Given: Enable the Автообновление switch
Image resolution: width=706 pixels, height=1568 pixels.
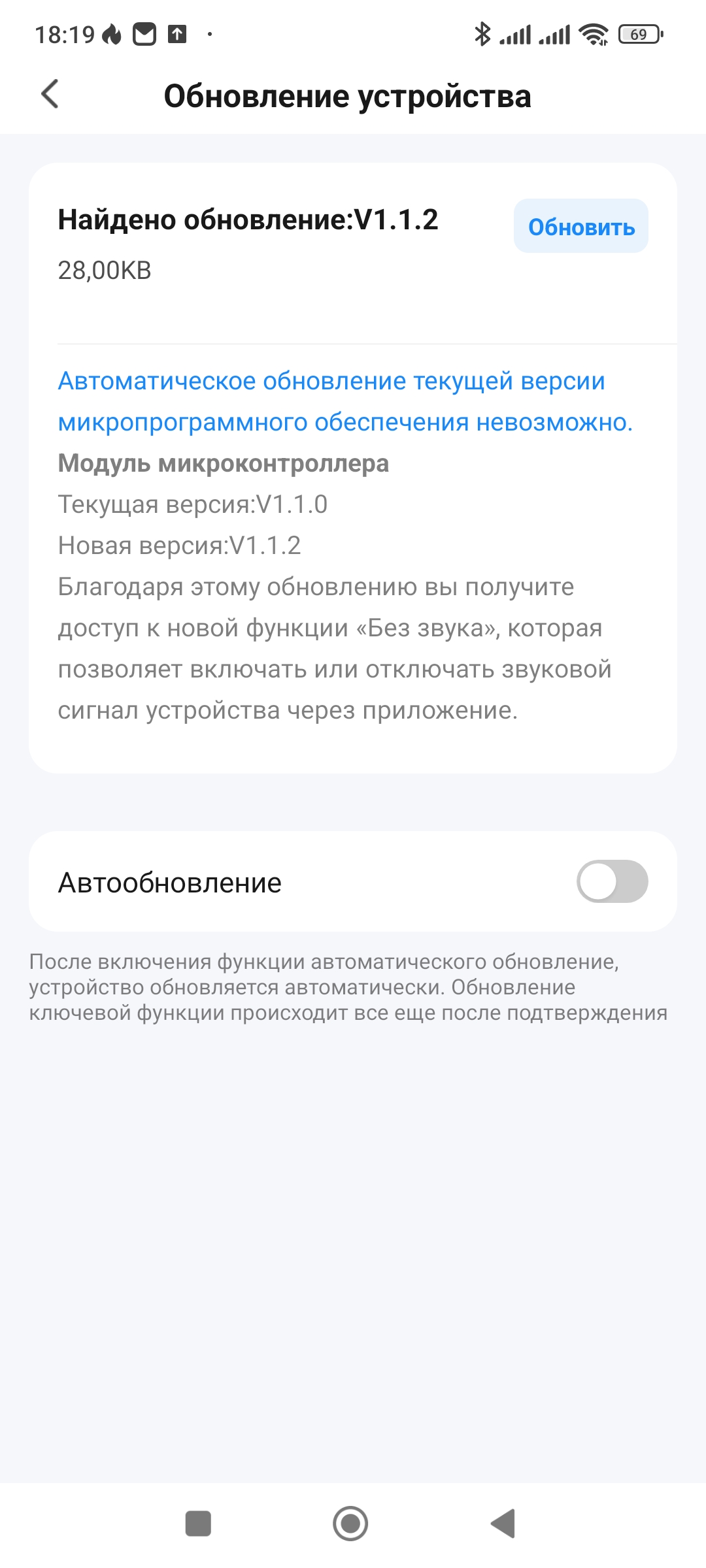Looking at the screenshot, I should [x=612, y=881].
